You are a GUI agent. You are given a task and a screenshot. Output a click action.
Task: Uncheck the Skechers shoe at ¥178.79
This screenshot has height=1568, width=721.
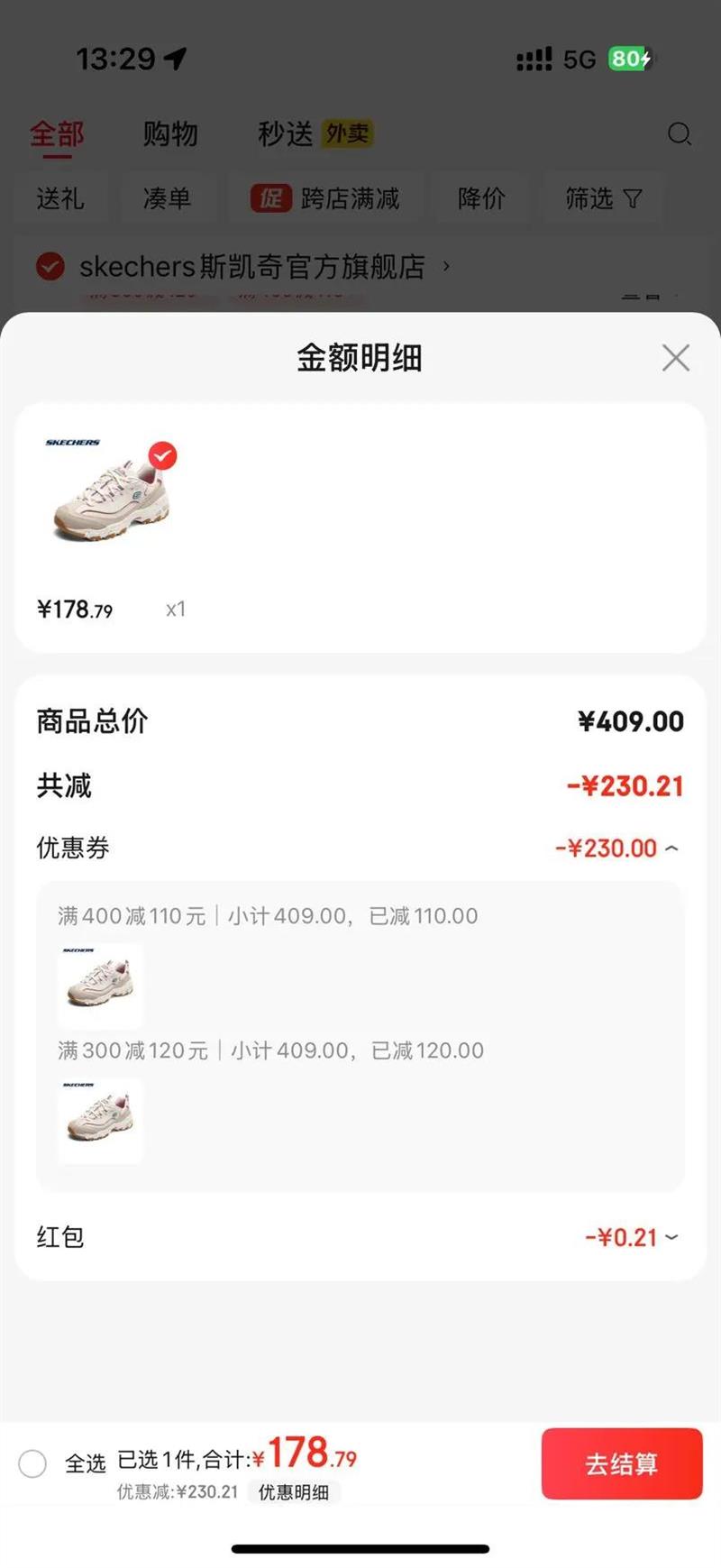162,456
